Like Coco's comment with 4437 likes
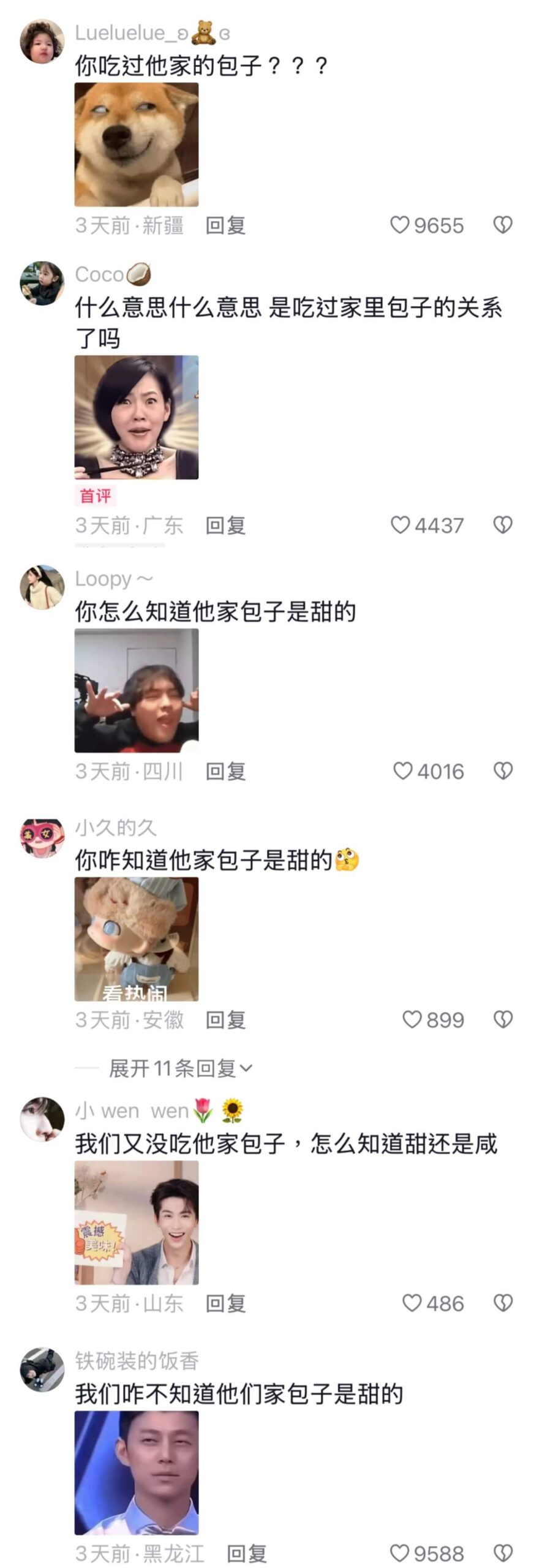 (400, 525)
